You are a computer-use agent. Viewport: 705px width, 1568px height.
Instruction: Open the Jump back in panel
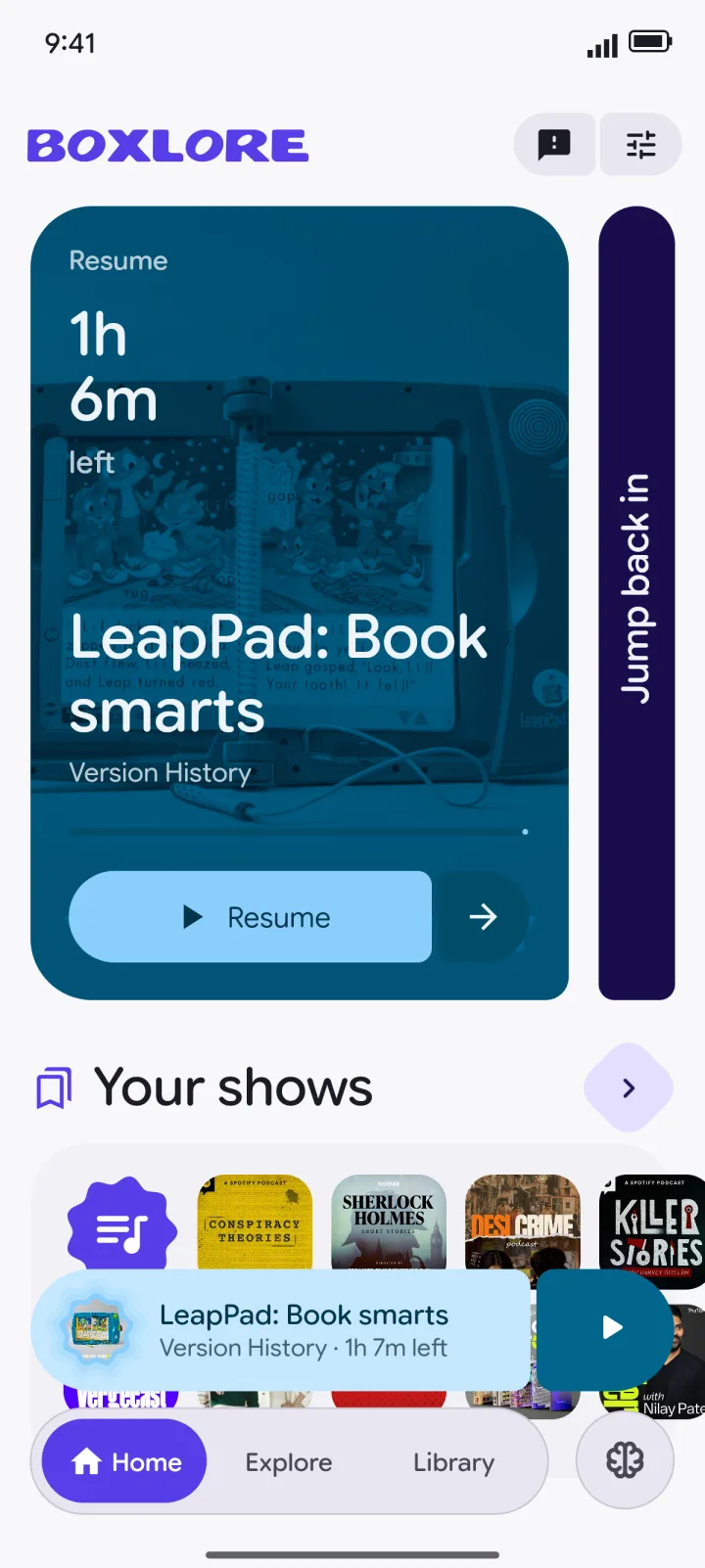pyautogui.click(x=636, y=603)
